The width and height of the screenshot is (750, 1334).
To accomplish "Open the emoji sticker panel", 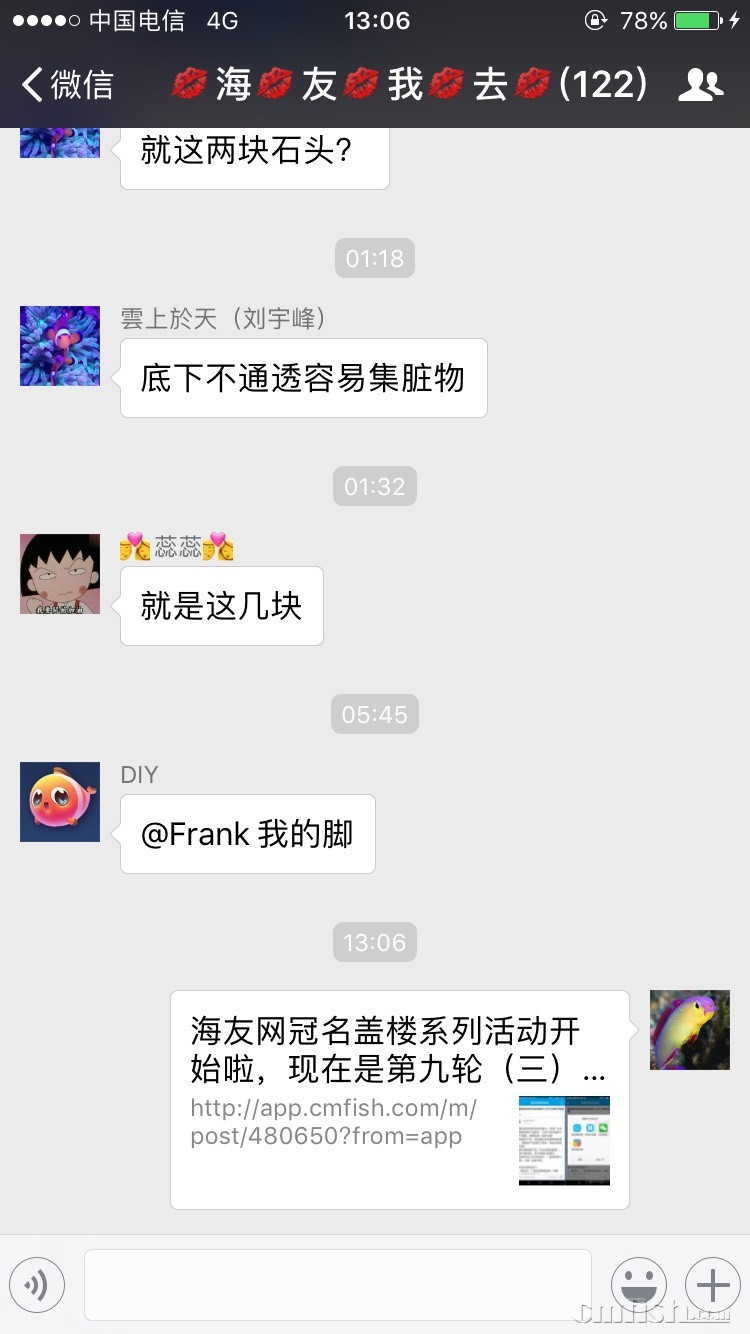I will tap(639, 1284).
